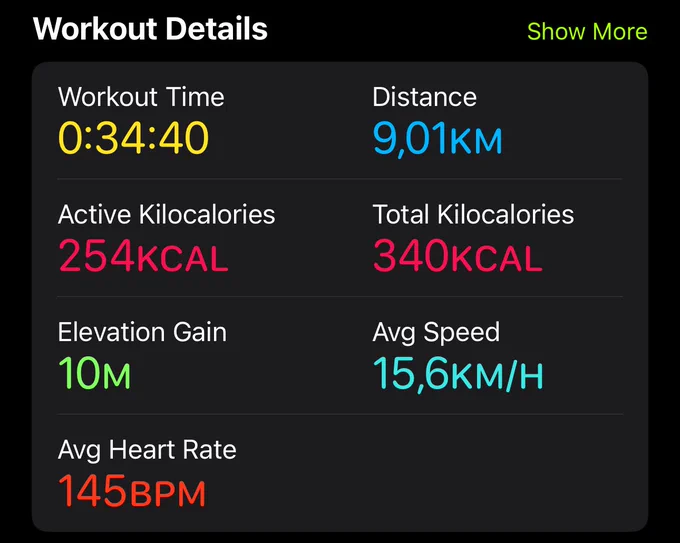The height and width of the screenshot is (543, 680).
Task: Tap Show More for workout details
Action: click(587, 32)
